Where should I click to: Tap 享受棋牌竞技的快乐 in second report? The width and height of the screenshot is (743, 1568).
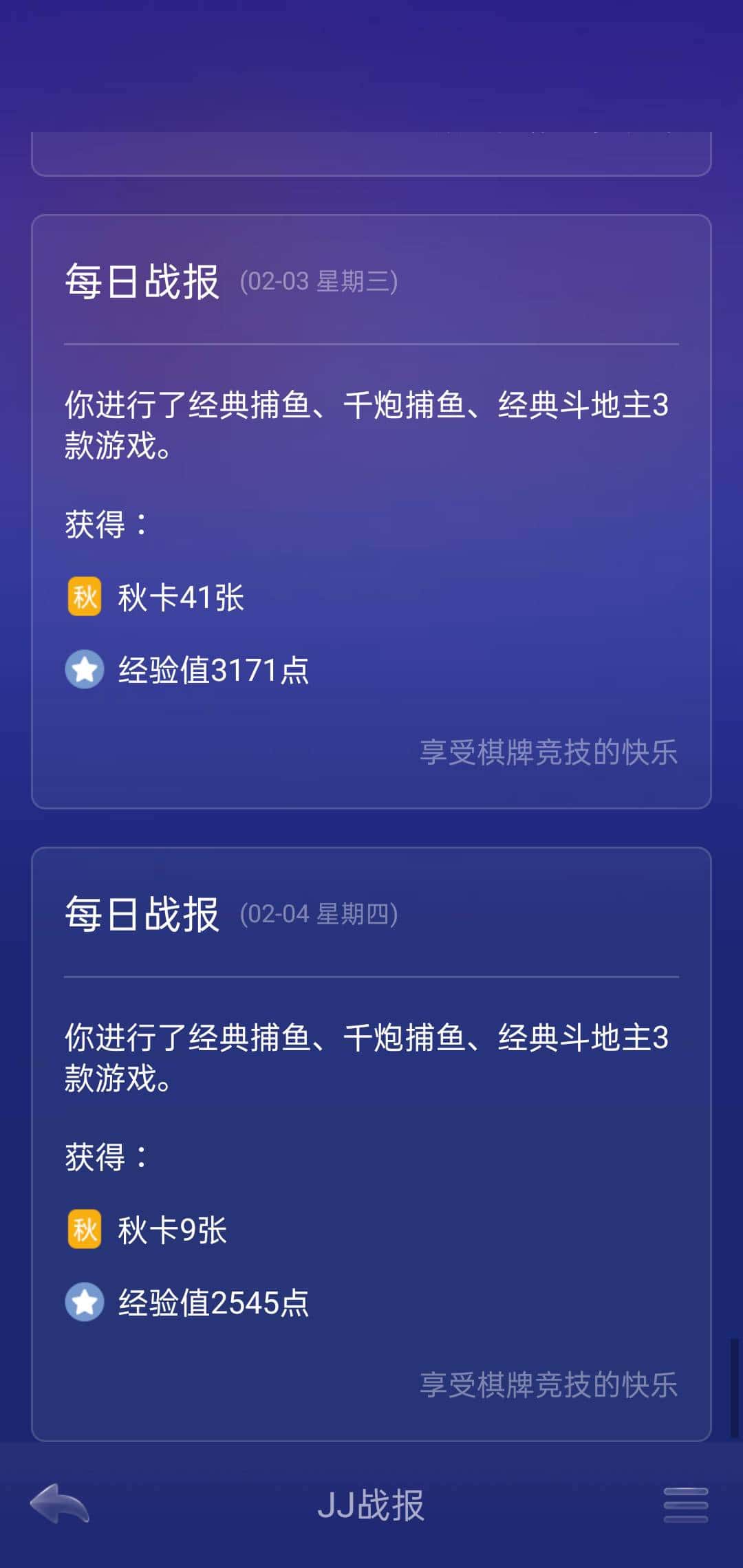[x=549, y=1386]
